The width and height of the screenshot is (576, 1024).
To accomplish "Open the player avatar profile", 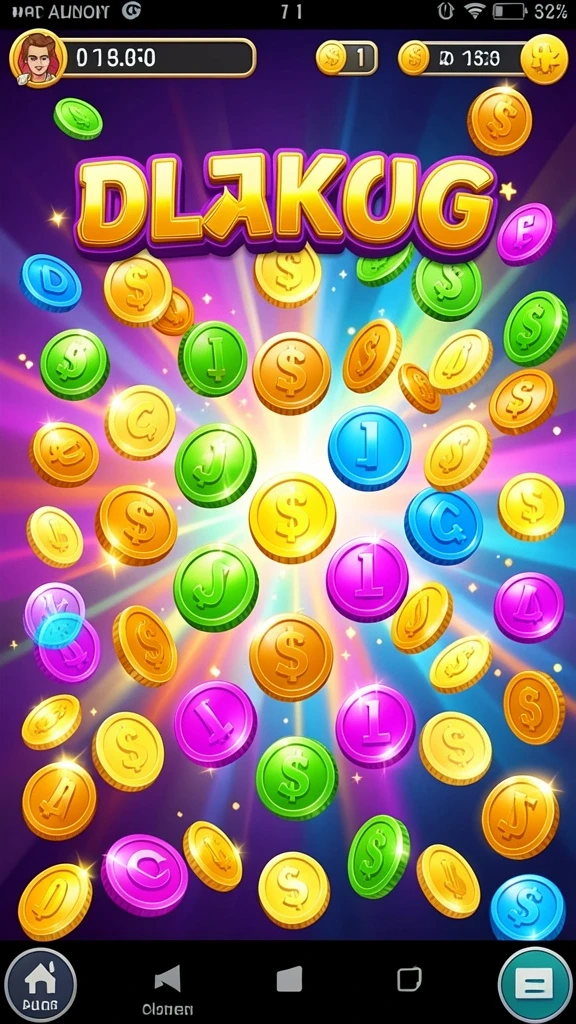I will coord(38,59).
